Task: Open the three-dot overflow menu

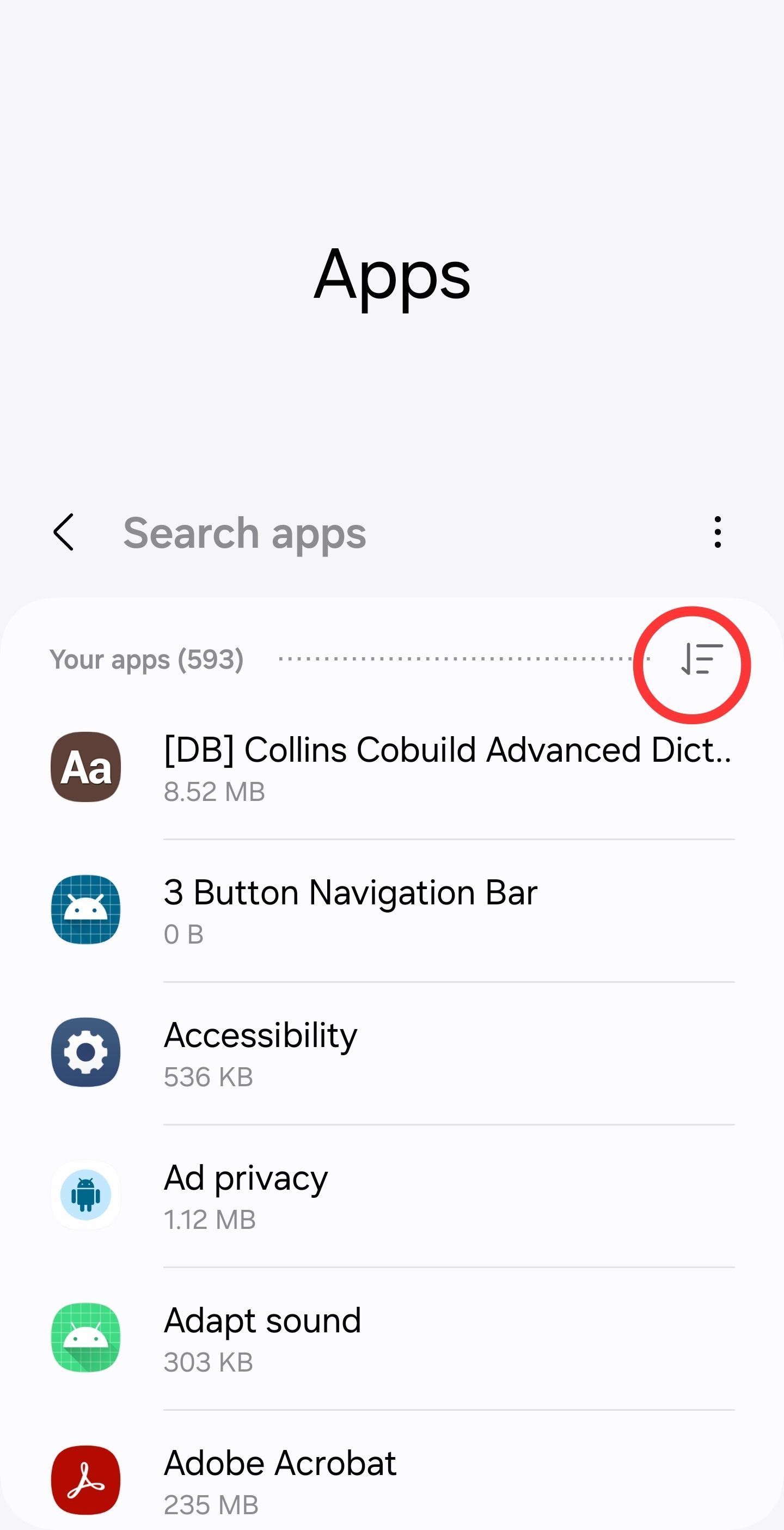Action: (x=718, y=532)
